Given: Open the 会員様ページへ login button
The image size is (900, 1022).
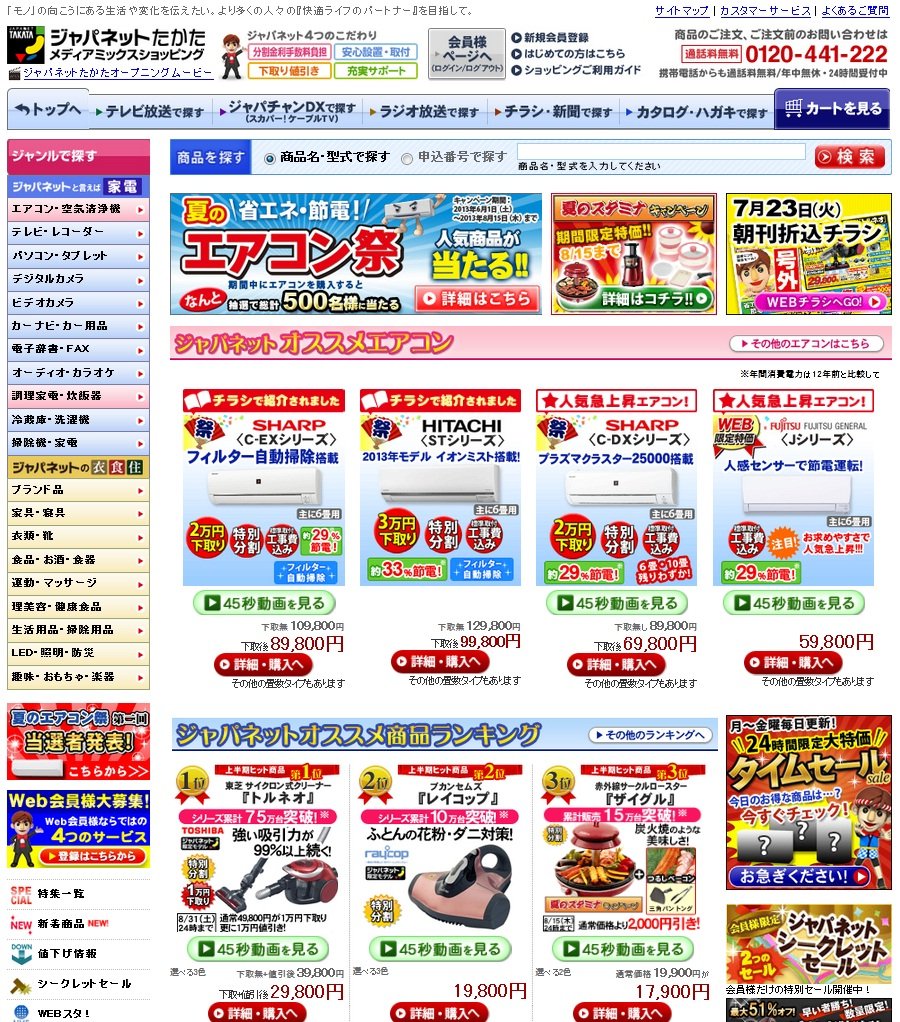Looking at the screenshot, I should pyautogui.click(x=466, y=54).
